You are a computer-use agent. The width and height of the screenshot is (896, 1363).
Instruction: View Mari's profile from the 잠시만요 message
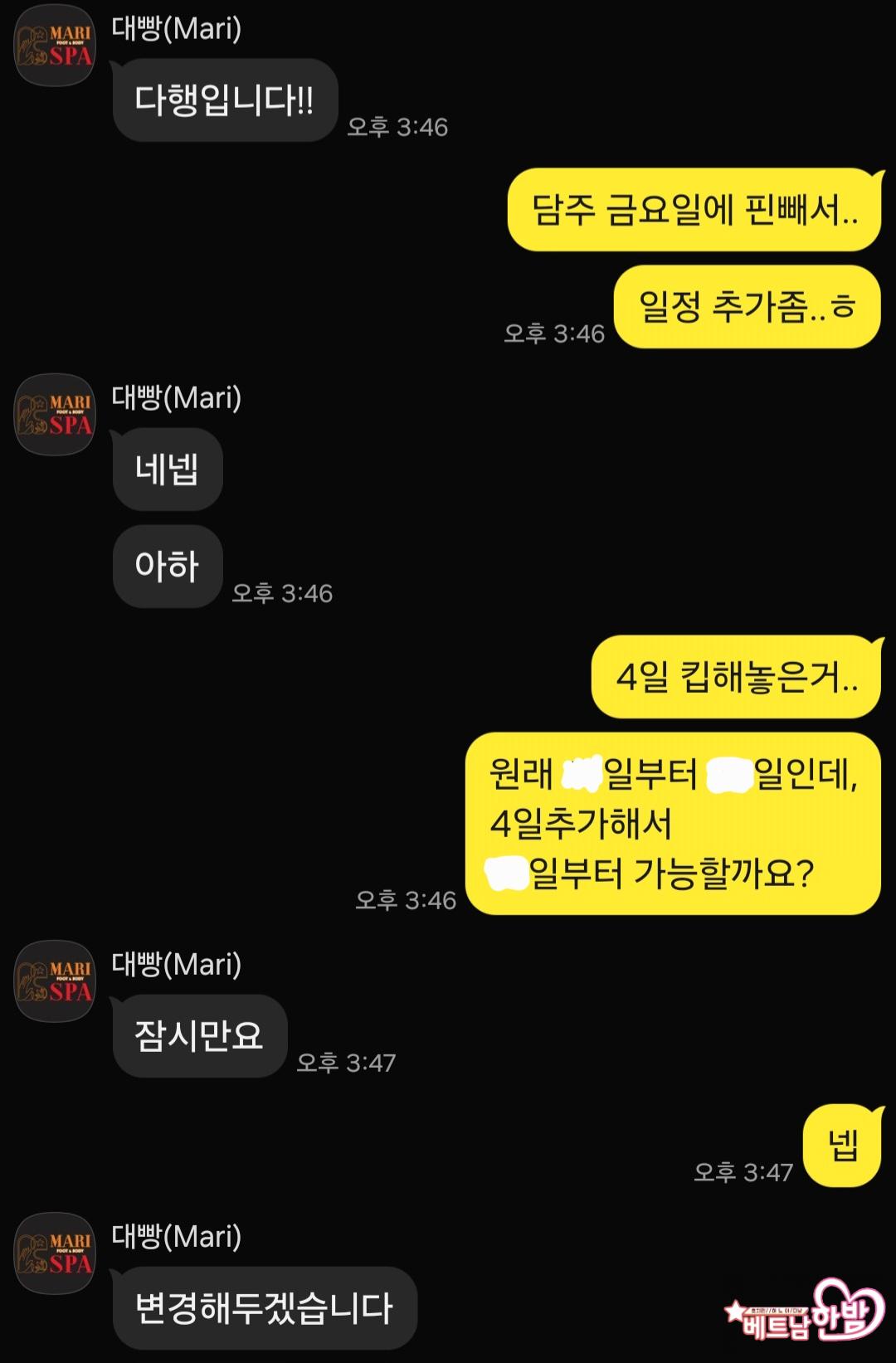(x=55, y=981)
